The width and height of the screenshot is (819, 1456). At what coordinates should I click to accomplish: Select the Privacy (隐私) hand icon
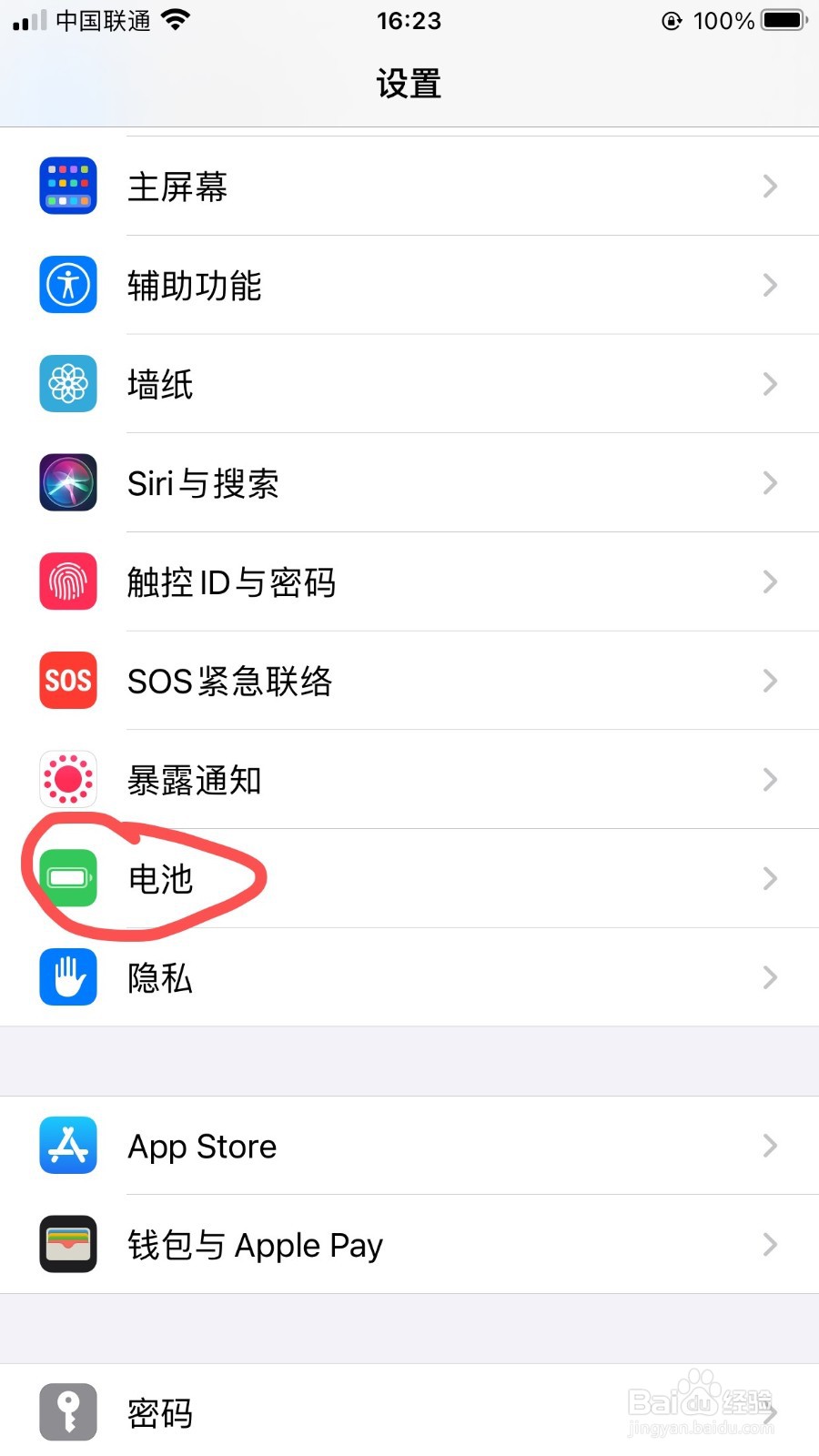[x=67, y=976]
